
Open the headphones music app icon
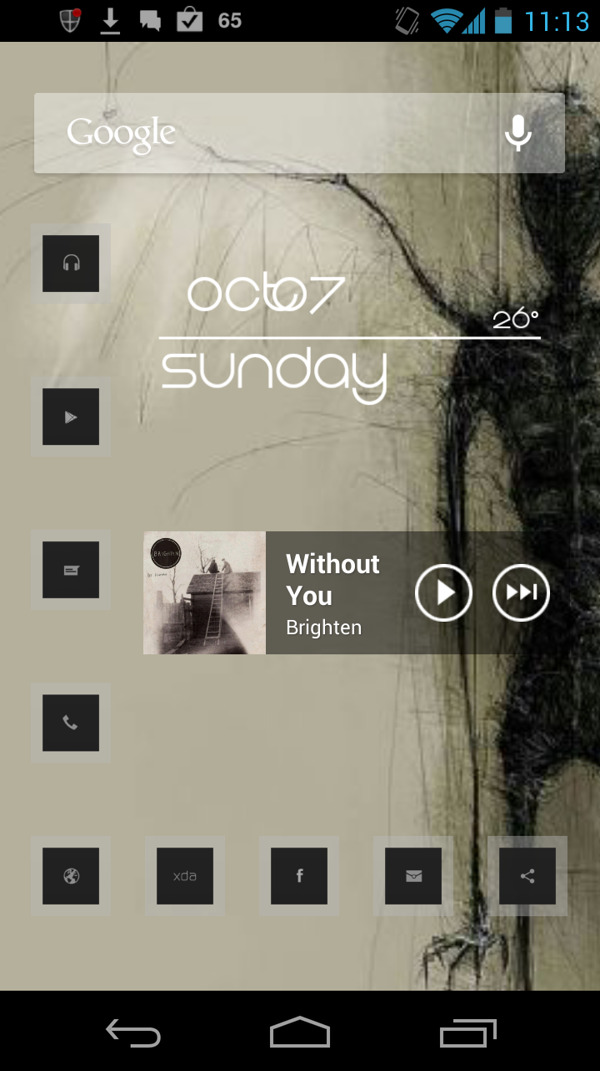click(x=71, y=264)
